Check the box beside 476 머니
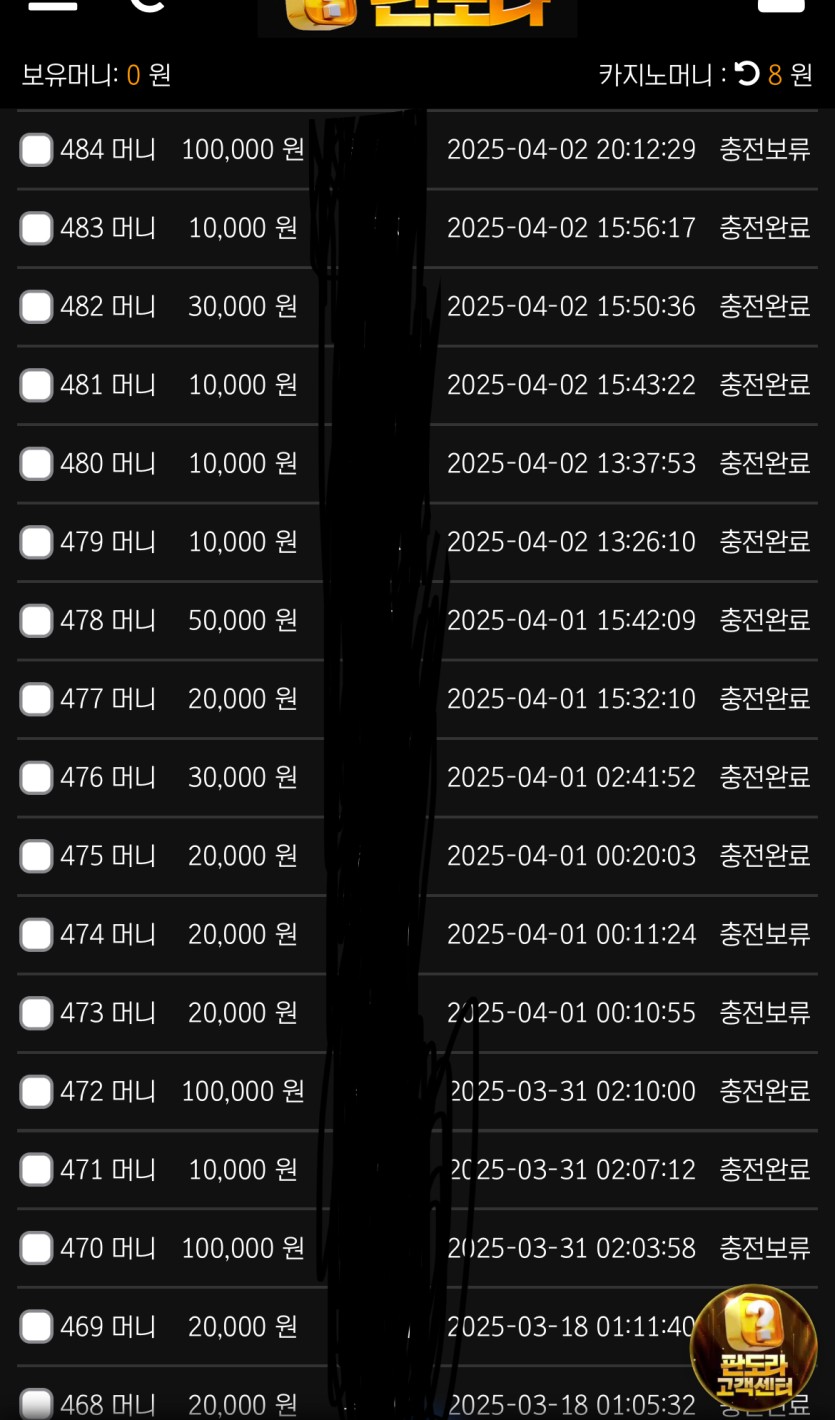The width and height of the screenshot is (835, 1420). tap(36, 777)
